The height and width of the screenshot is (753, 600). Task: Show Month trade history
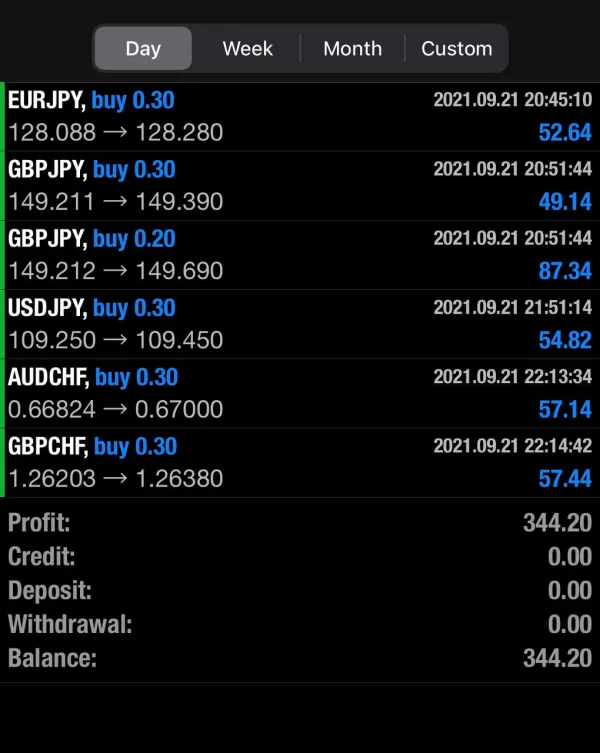[x=352, y=48]
